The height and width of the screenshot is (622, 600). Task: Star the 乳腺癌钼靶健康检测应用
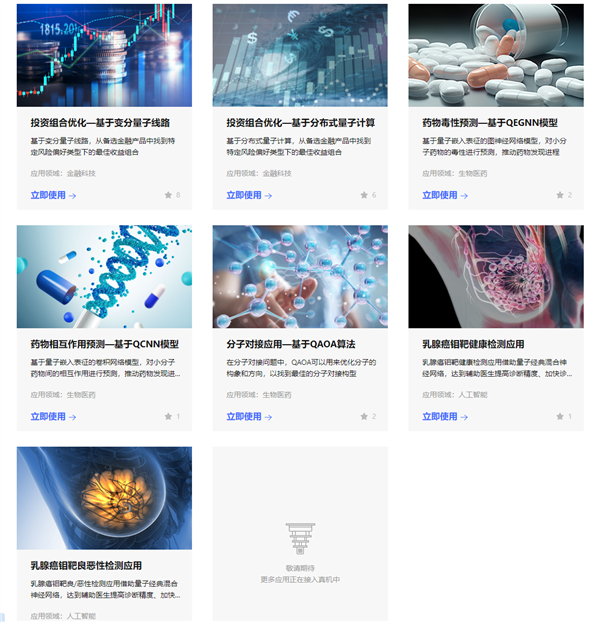tap(561, 416)
